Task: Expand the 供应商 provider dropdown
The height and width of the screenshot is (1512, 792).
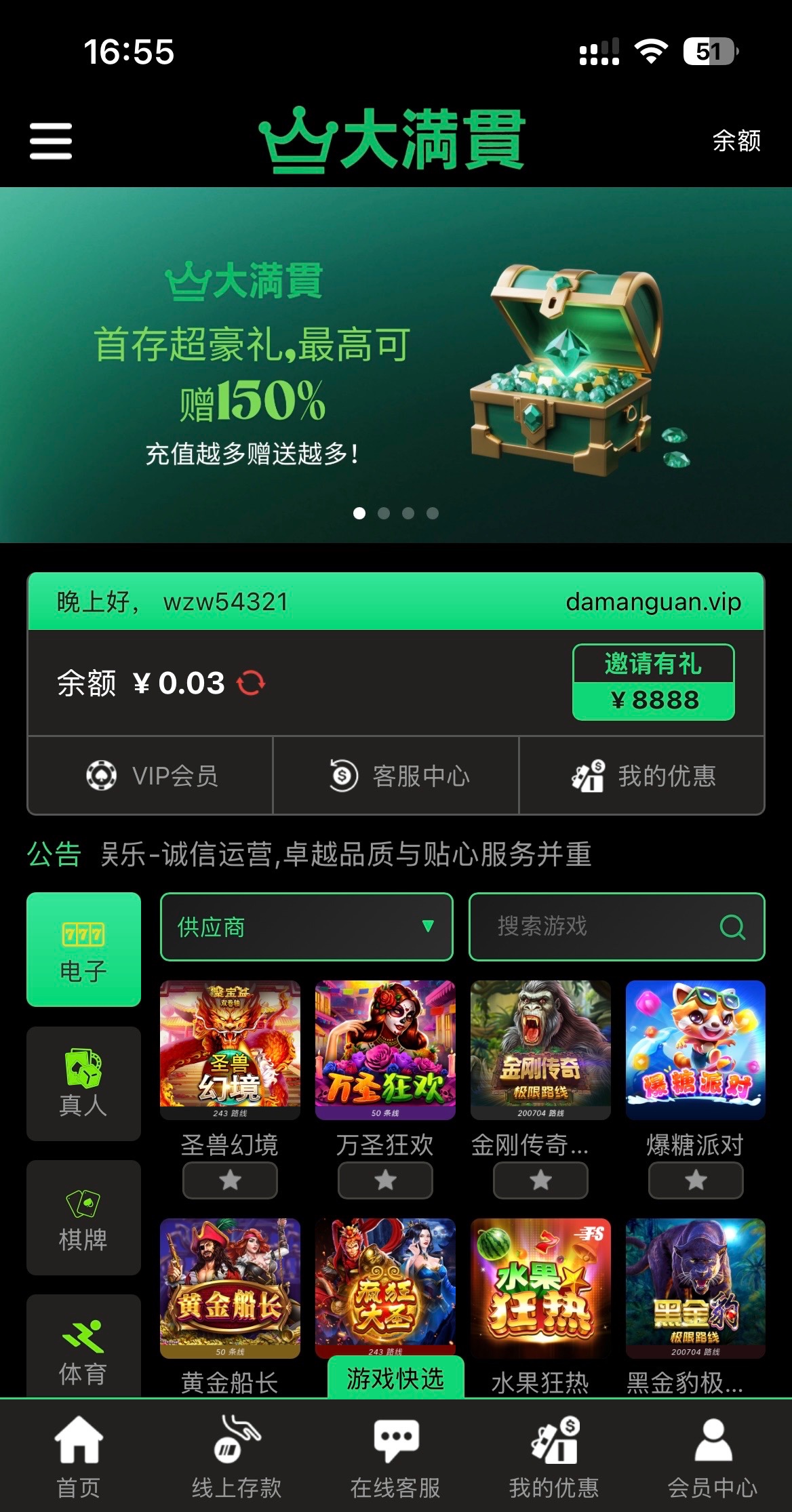Action: pos(306,926)
